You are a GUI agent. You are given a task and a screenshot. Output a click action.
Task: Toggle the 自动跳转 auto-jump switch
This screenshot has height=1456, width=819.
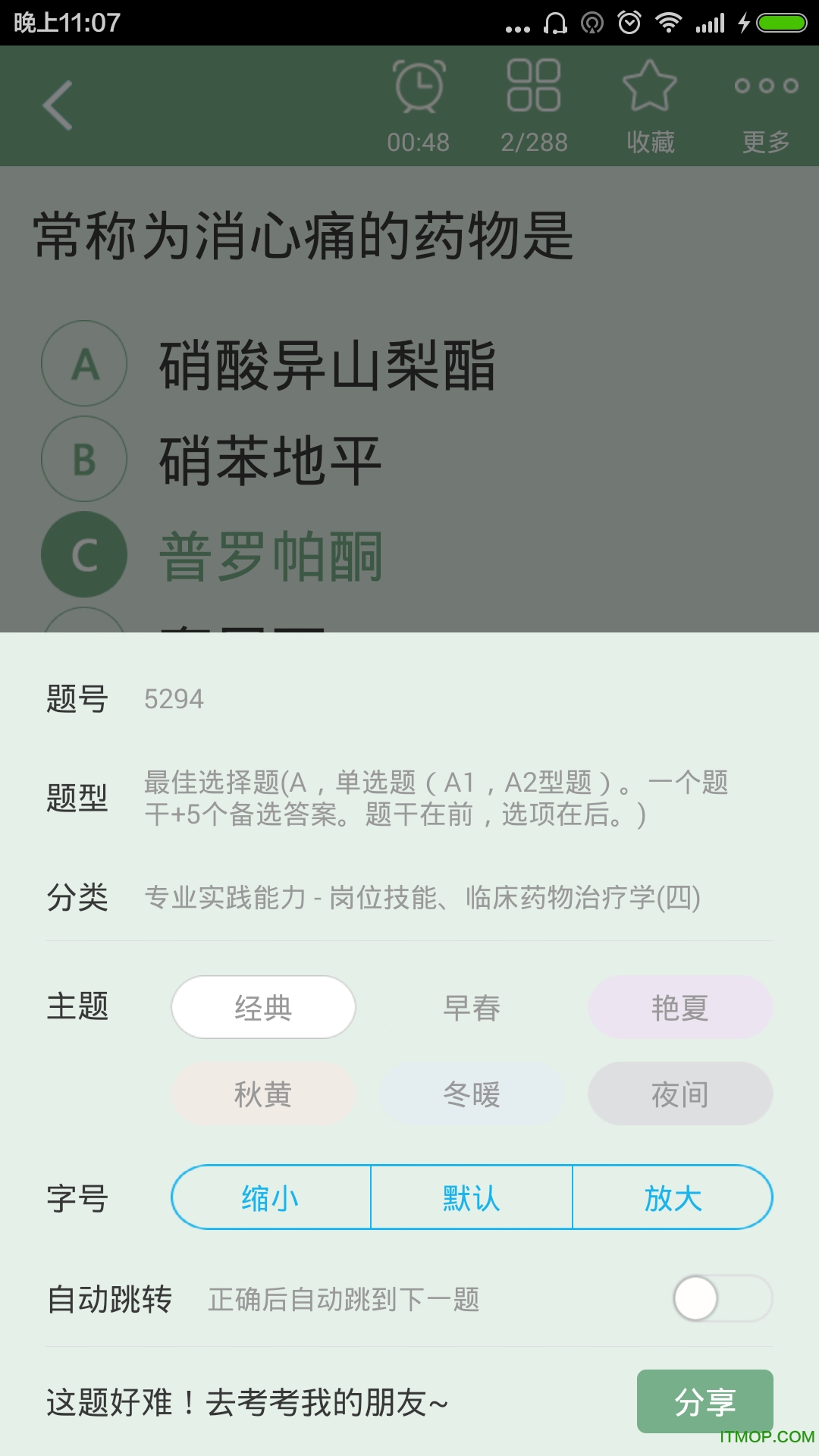pos(722,1298)
